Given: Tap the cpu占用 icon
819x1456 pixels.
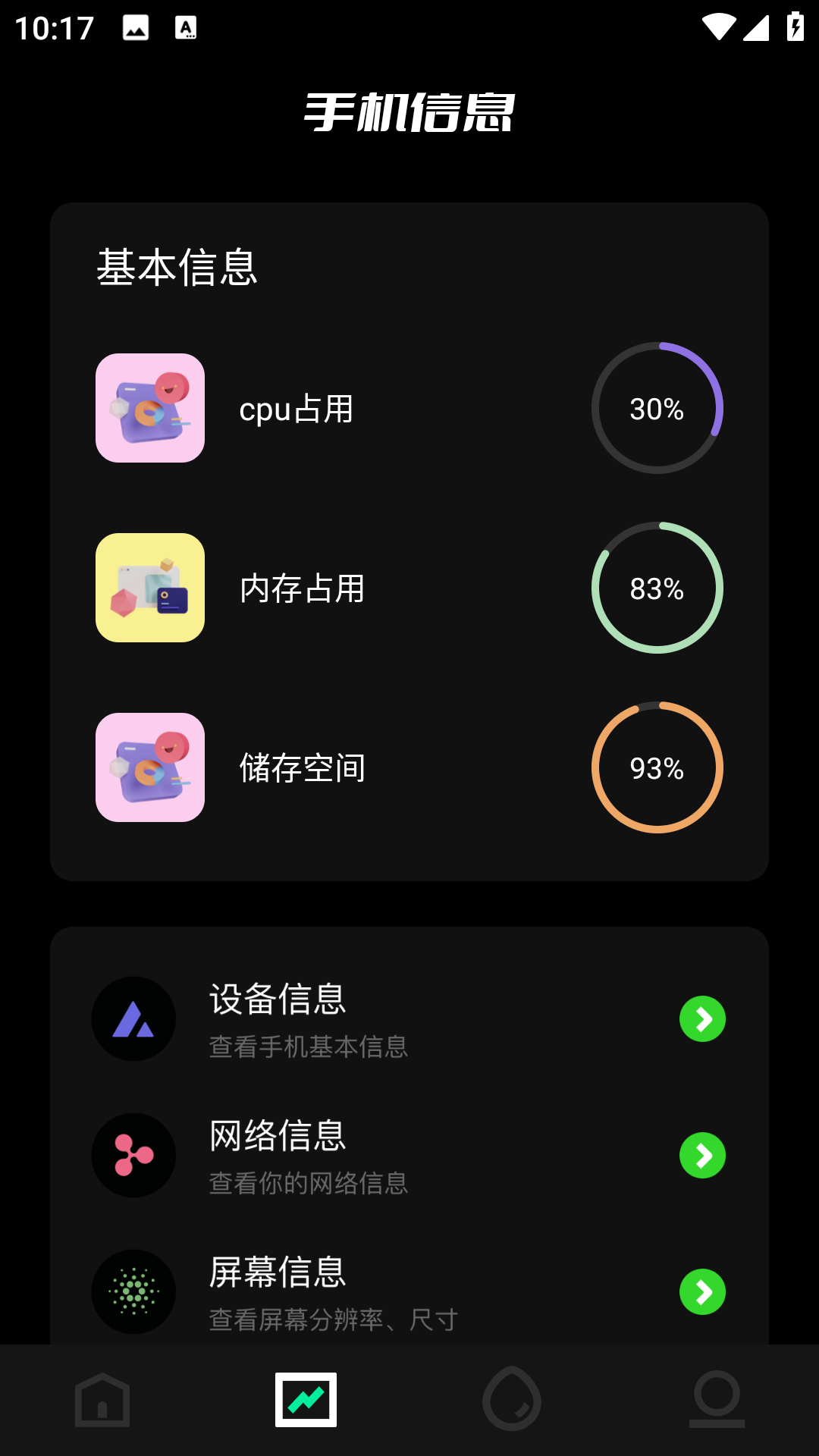Looking at the screenshot, I should (x=149, y=408).
